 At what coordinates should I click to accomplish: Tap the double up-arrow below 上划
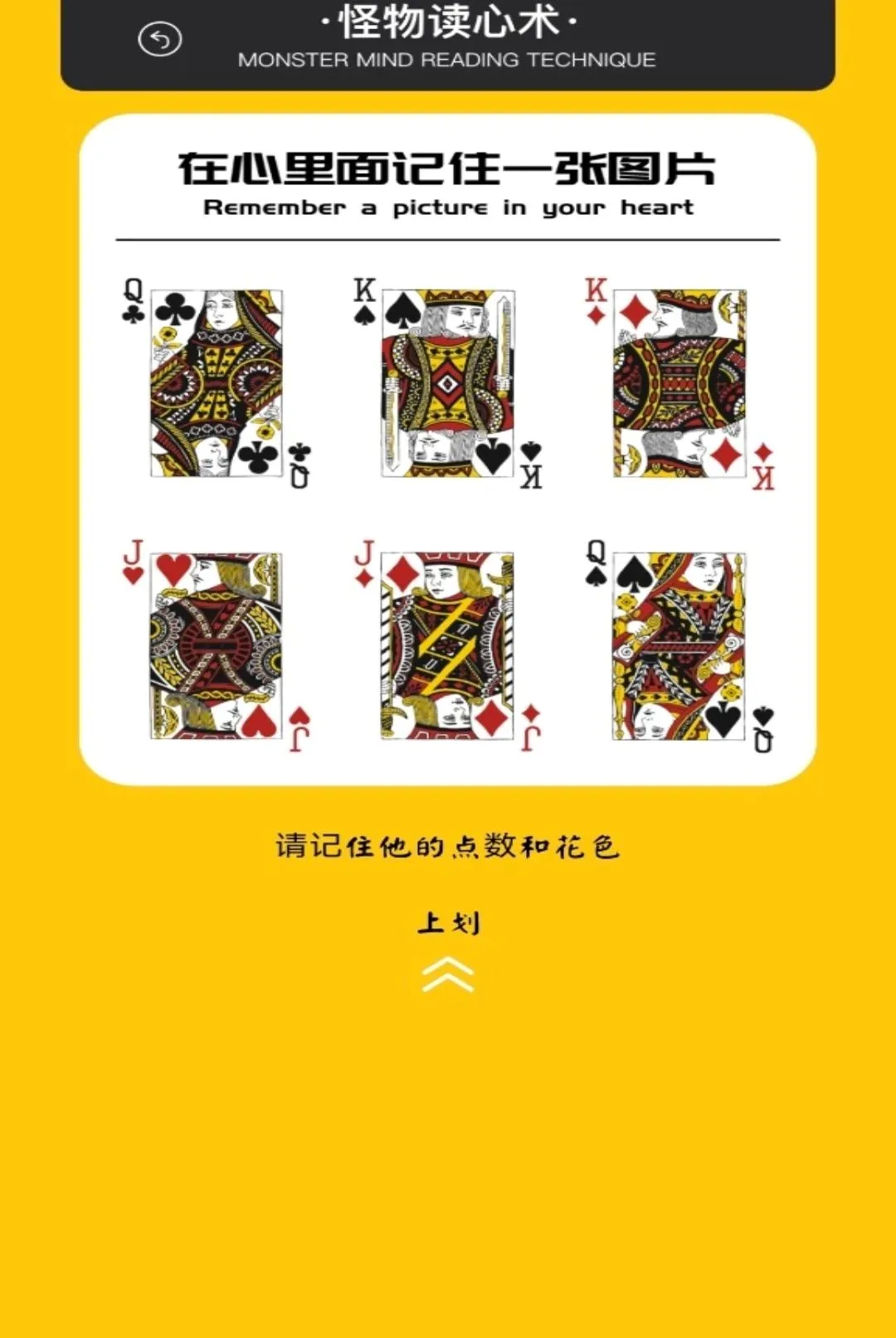point(448,974)
